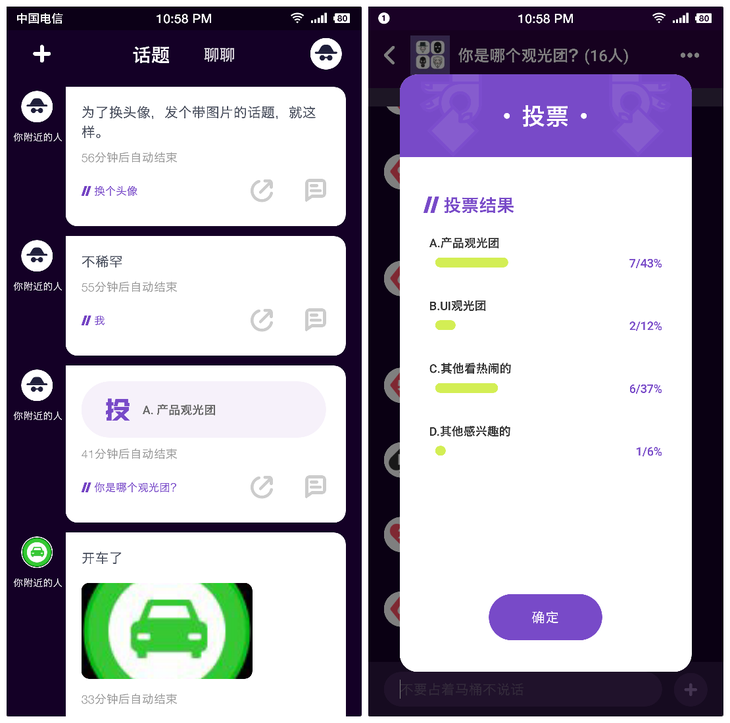Viewport: 730px width, 723px height.
Task: Switch to the 聊聊 tab
Action: 219,55
